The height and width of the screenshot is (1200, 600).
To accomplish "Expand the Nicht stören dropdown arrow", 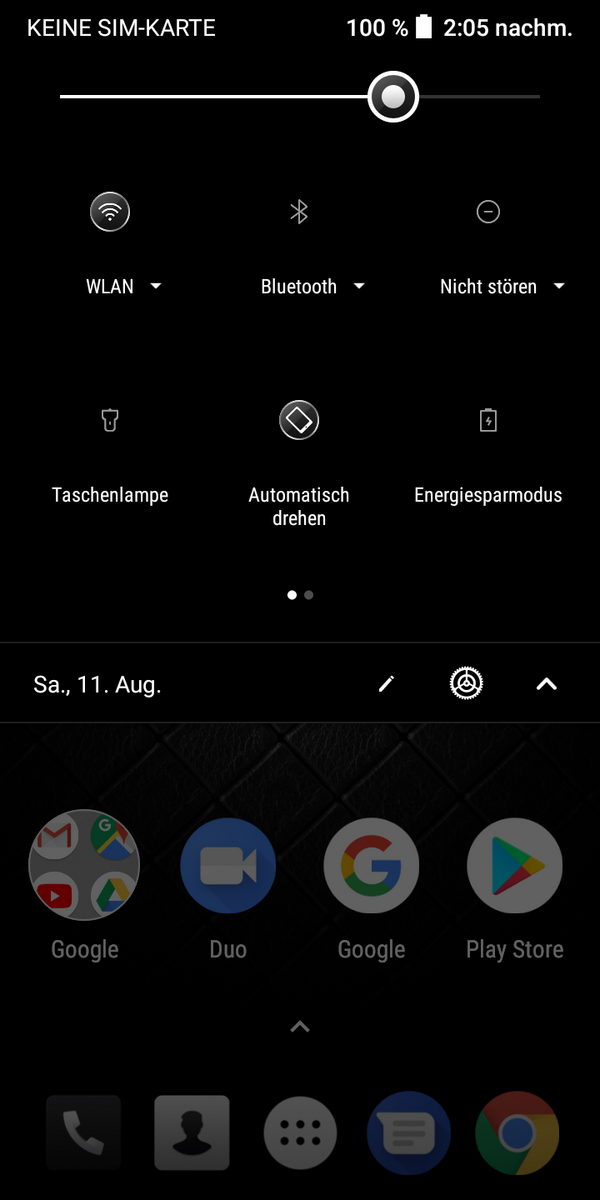I will point(559,286).
